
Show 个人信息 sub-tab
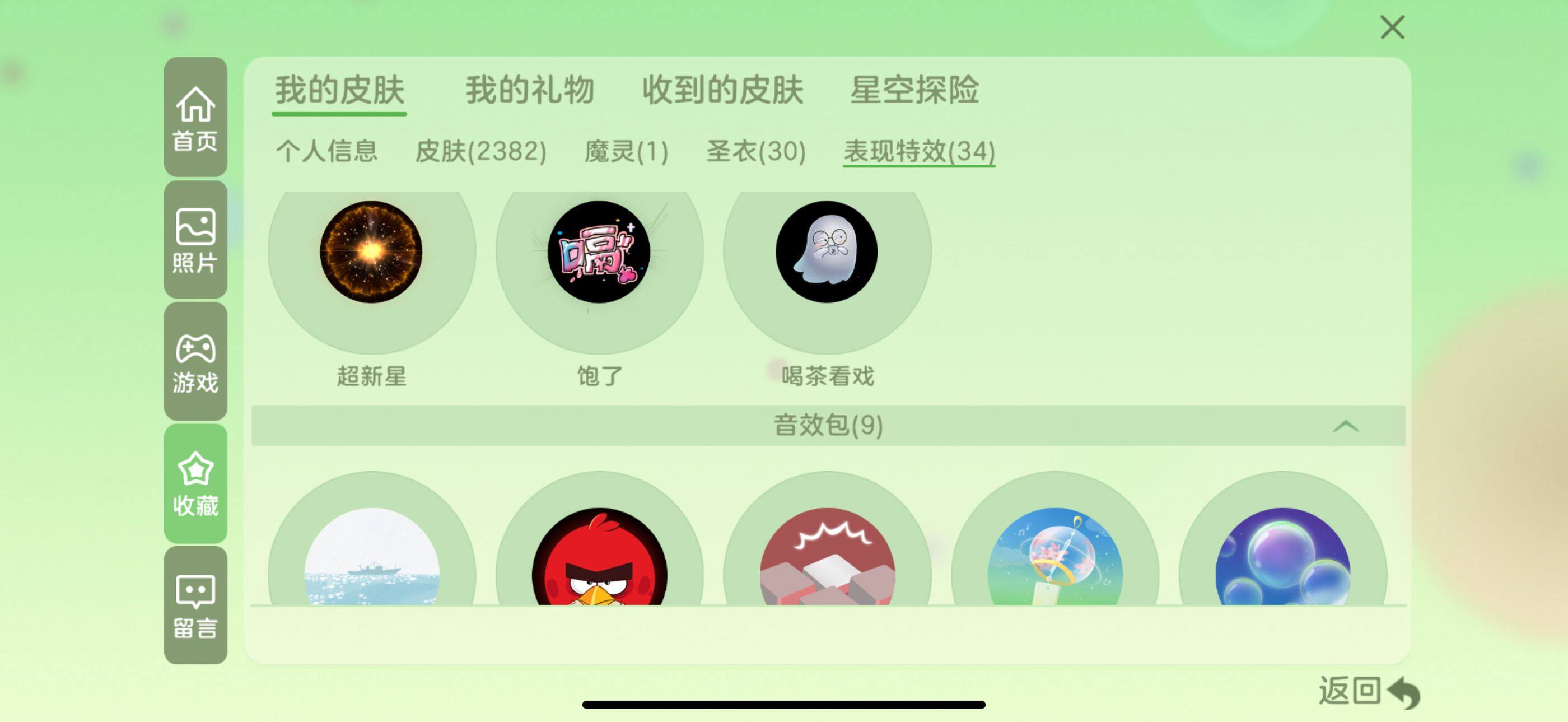pos(327,151)
